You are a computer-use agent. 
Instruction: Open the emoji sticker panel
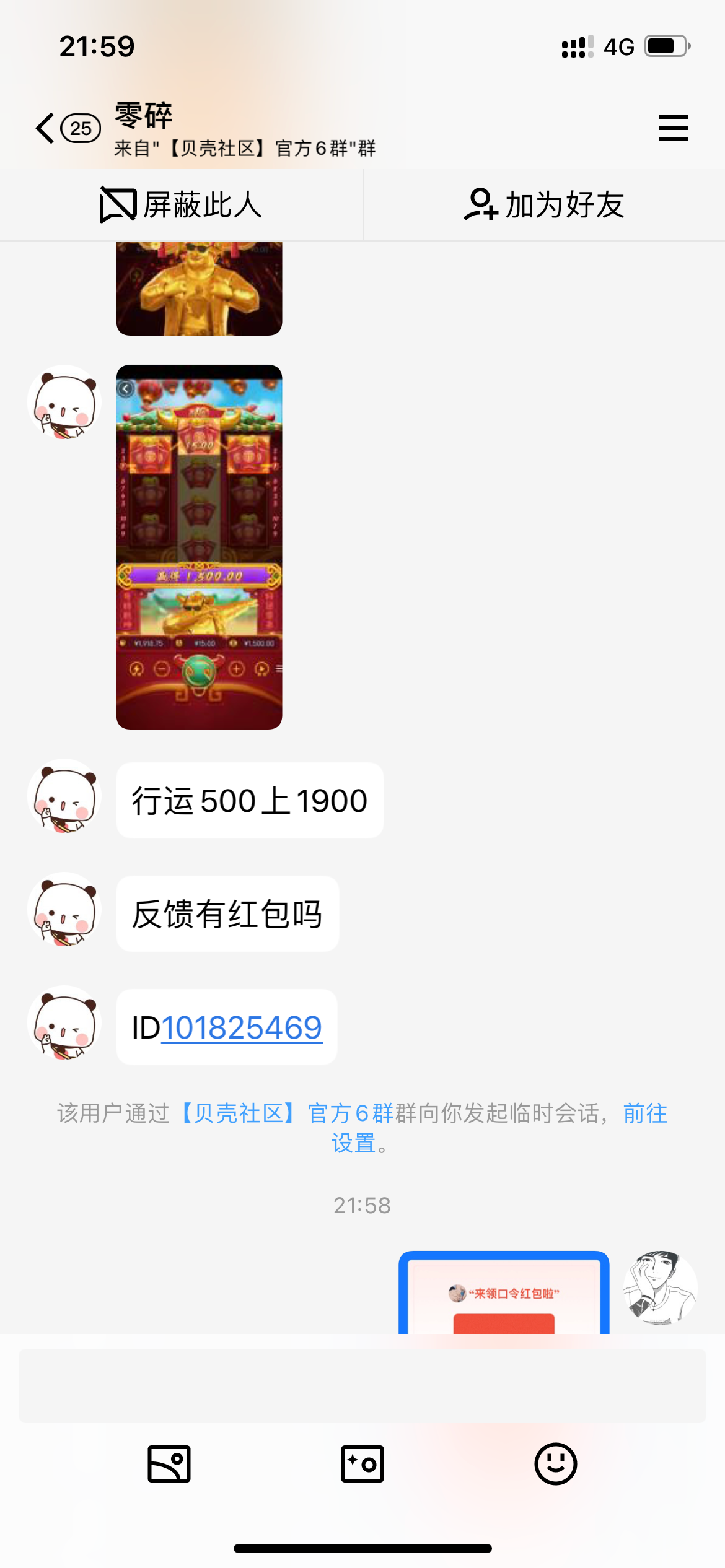(x=555, y=1464)
